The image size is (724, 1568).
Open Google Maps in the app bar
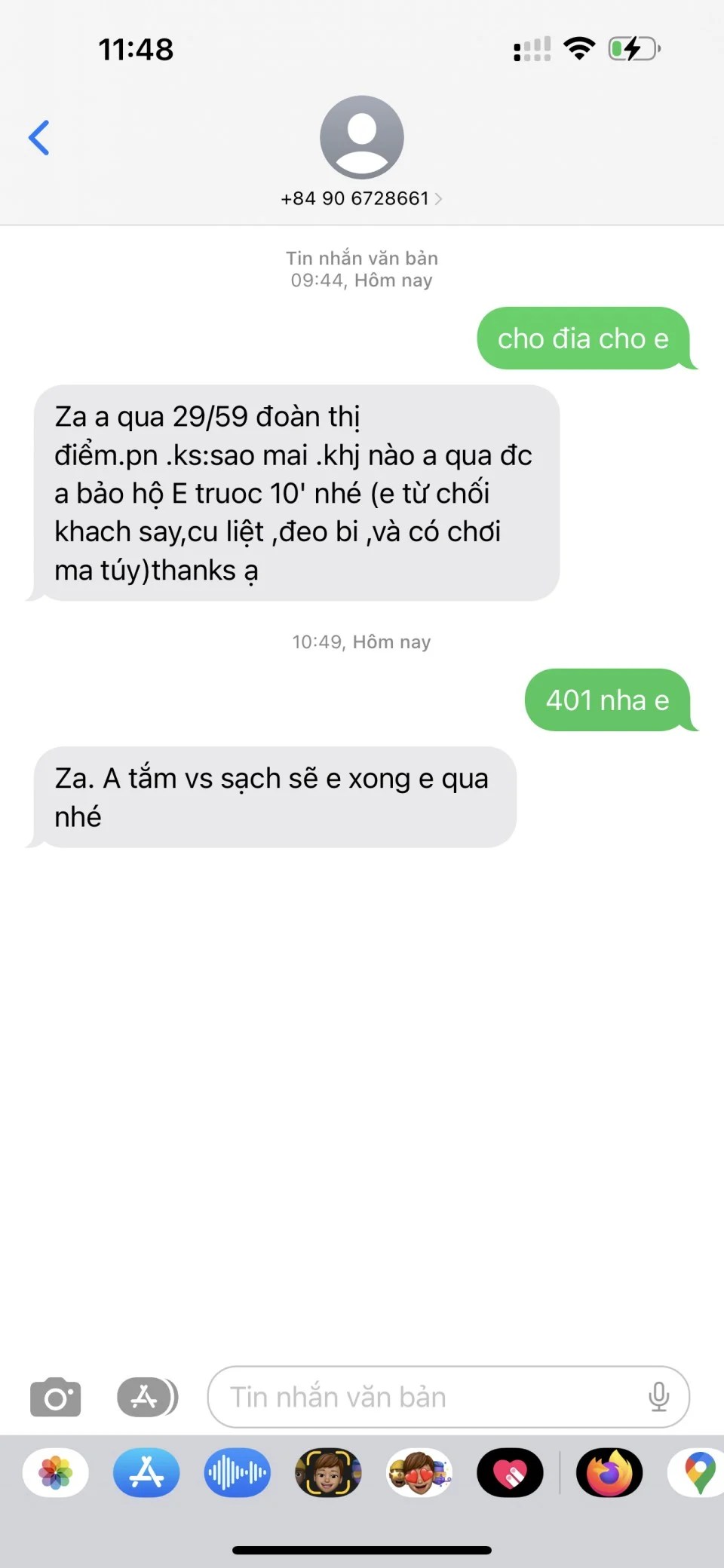pyautogui.click(x=698, y=1473)
